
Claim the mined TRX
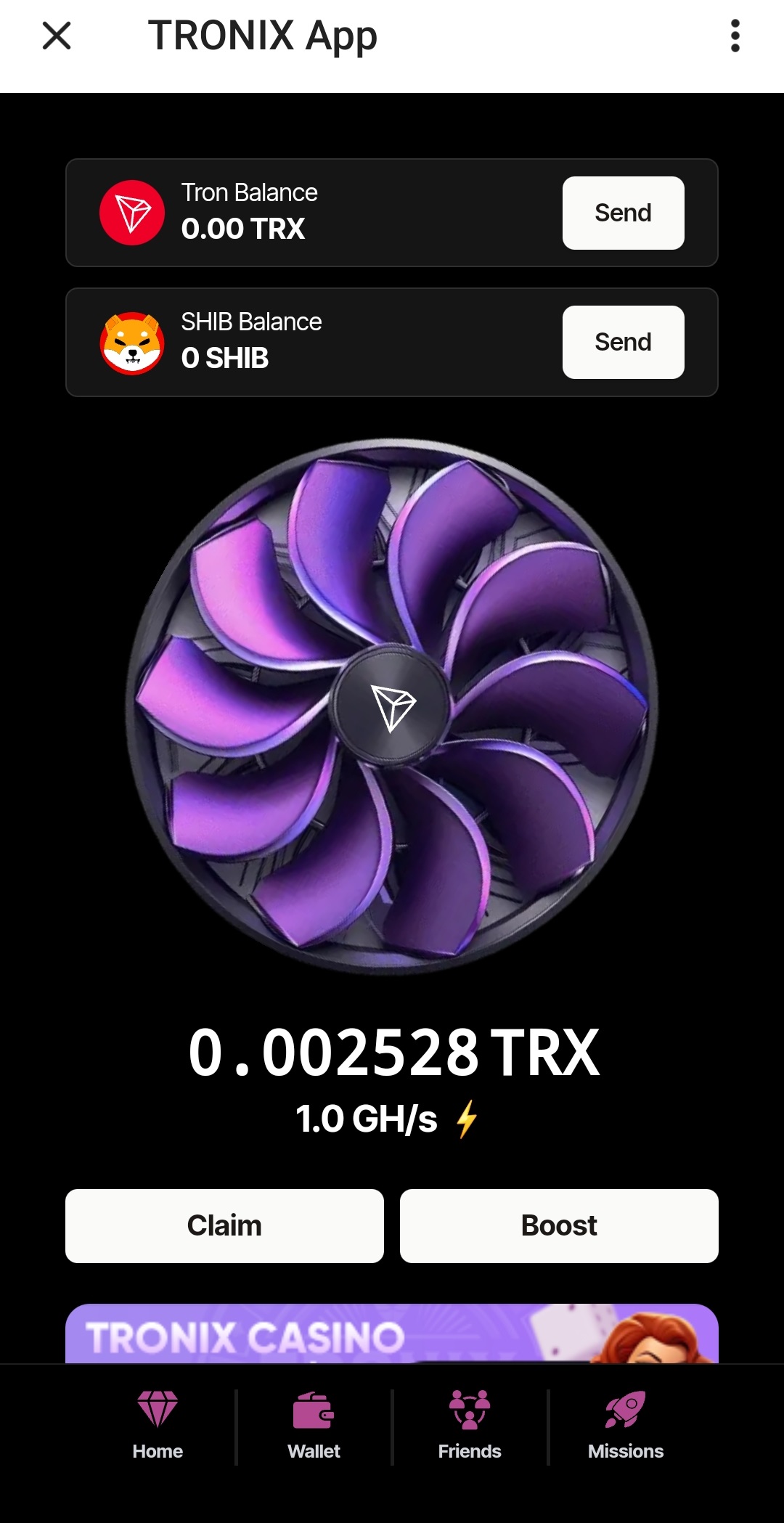[224, 1225]
